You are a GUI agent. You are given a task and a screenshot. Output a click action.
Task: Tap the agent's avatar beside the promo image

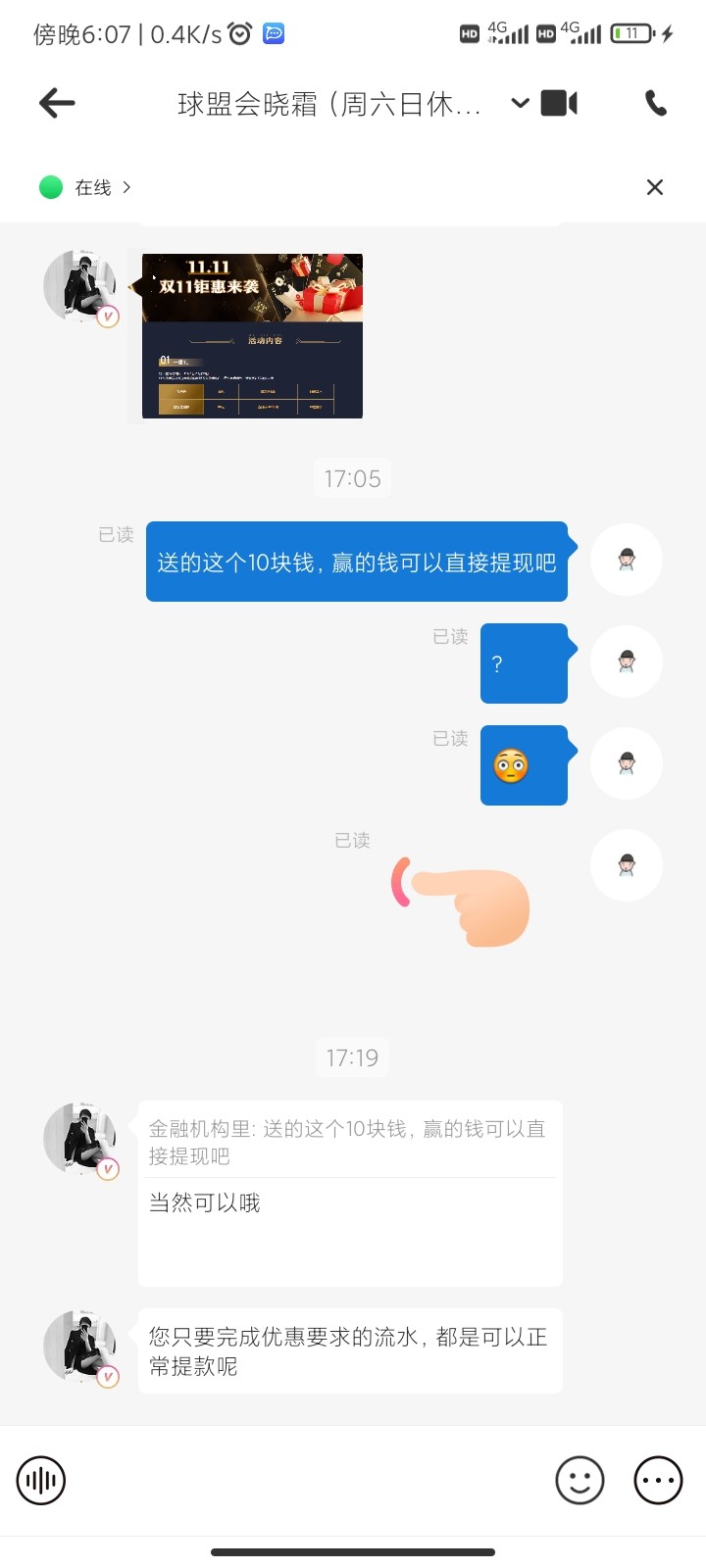[80, 287]
